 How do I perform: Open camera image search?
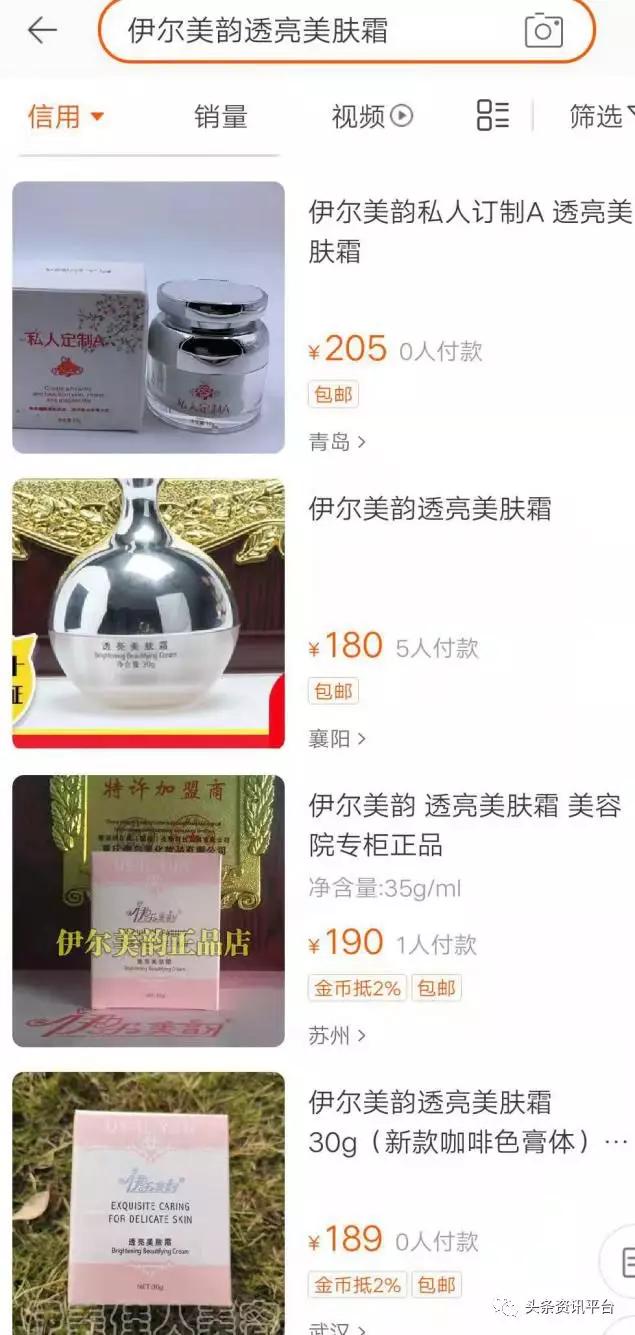pos(544,31)
